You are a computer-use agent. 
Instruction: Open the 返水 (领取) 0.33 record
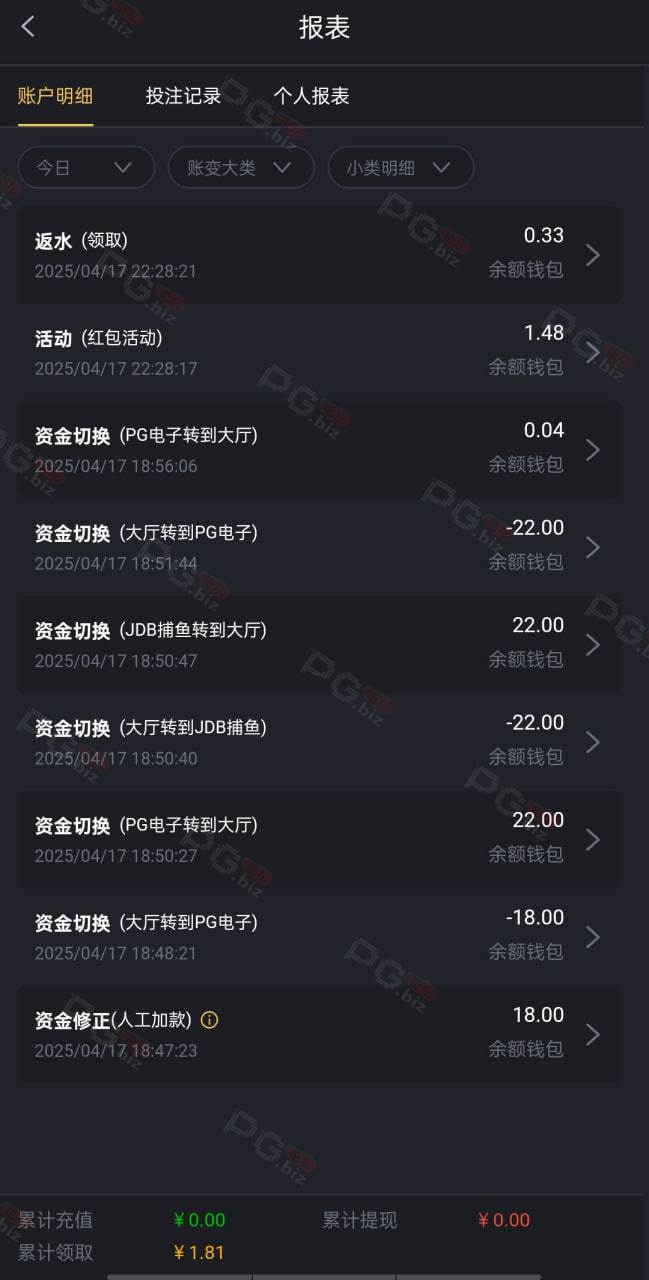coord(319,255)
